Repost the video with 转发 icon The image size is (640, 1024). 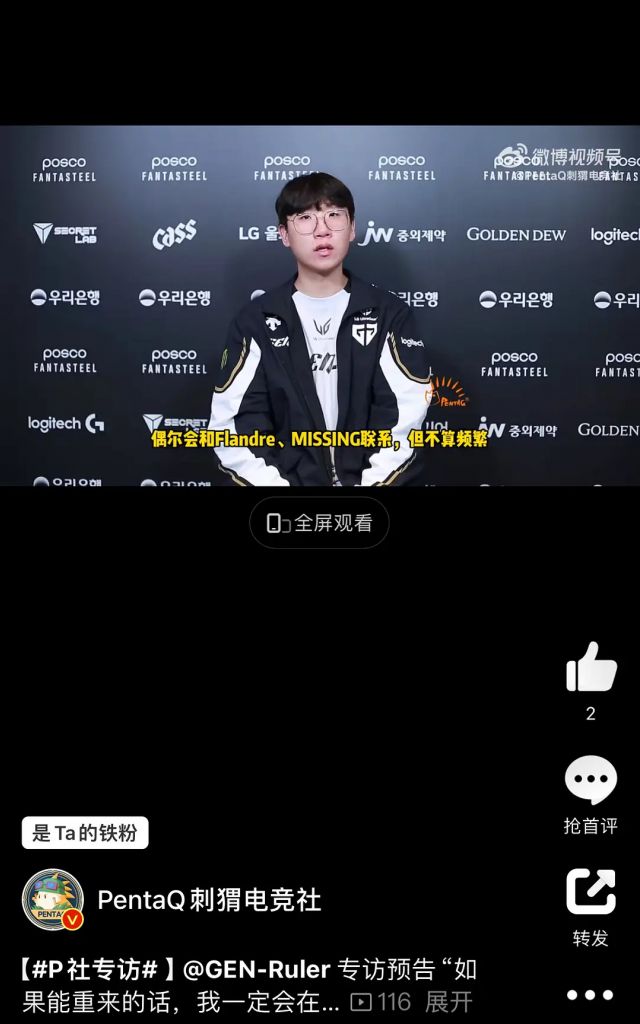(591, 892)
